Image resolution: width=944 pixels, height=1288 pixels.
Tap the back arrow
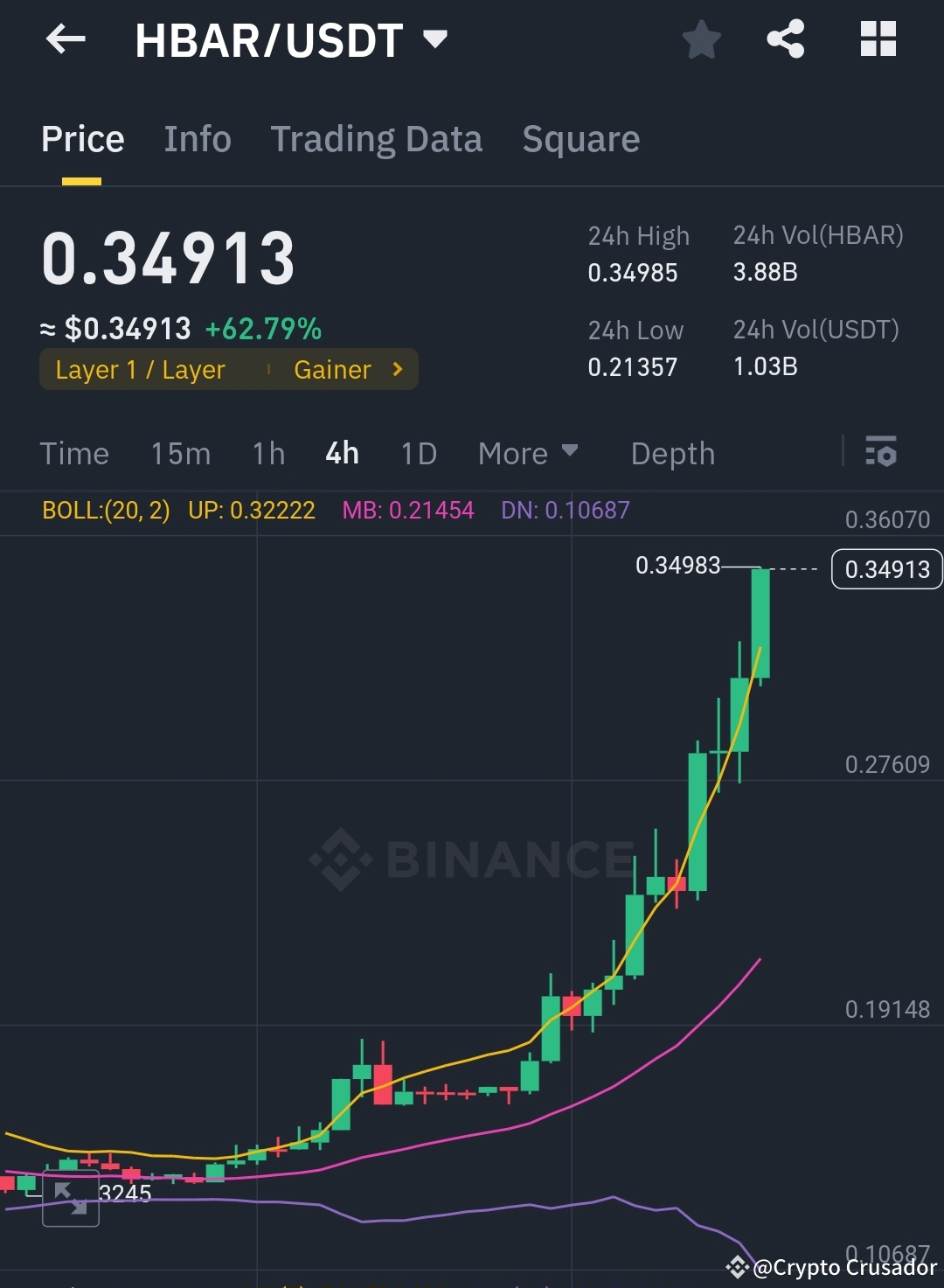pos(65,38)
